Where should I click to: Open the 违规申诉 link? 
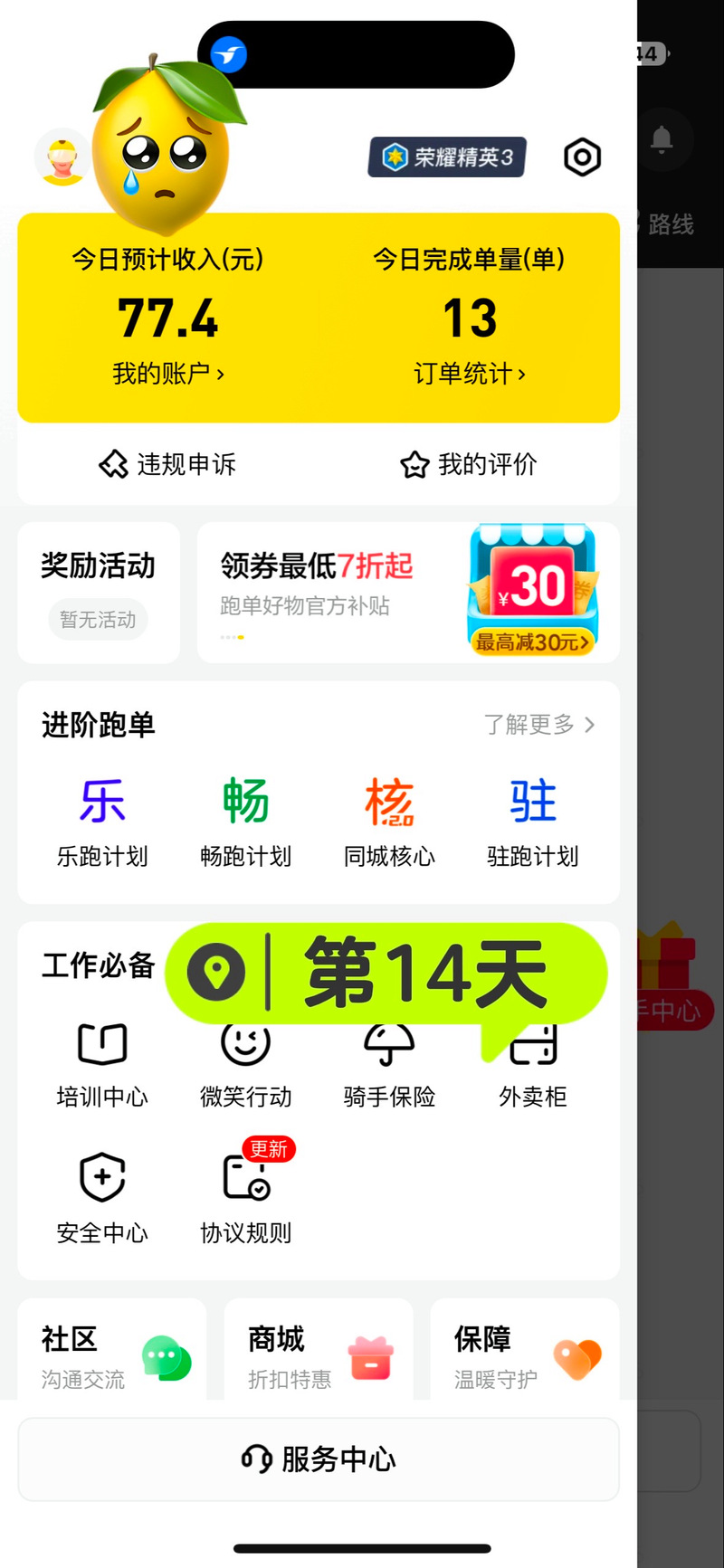click(x=167, y=465)
